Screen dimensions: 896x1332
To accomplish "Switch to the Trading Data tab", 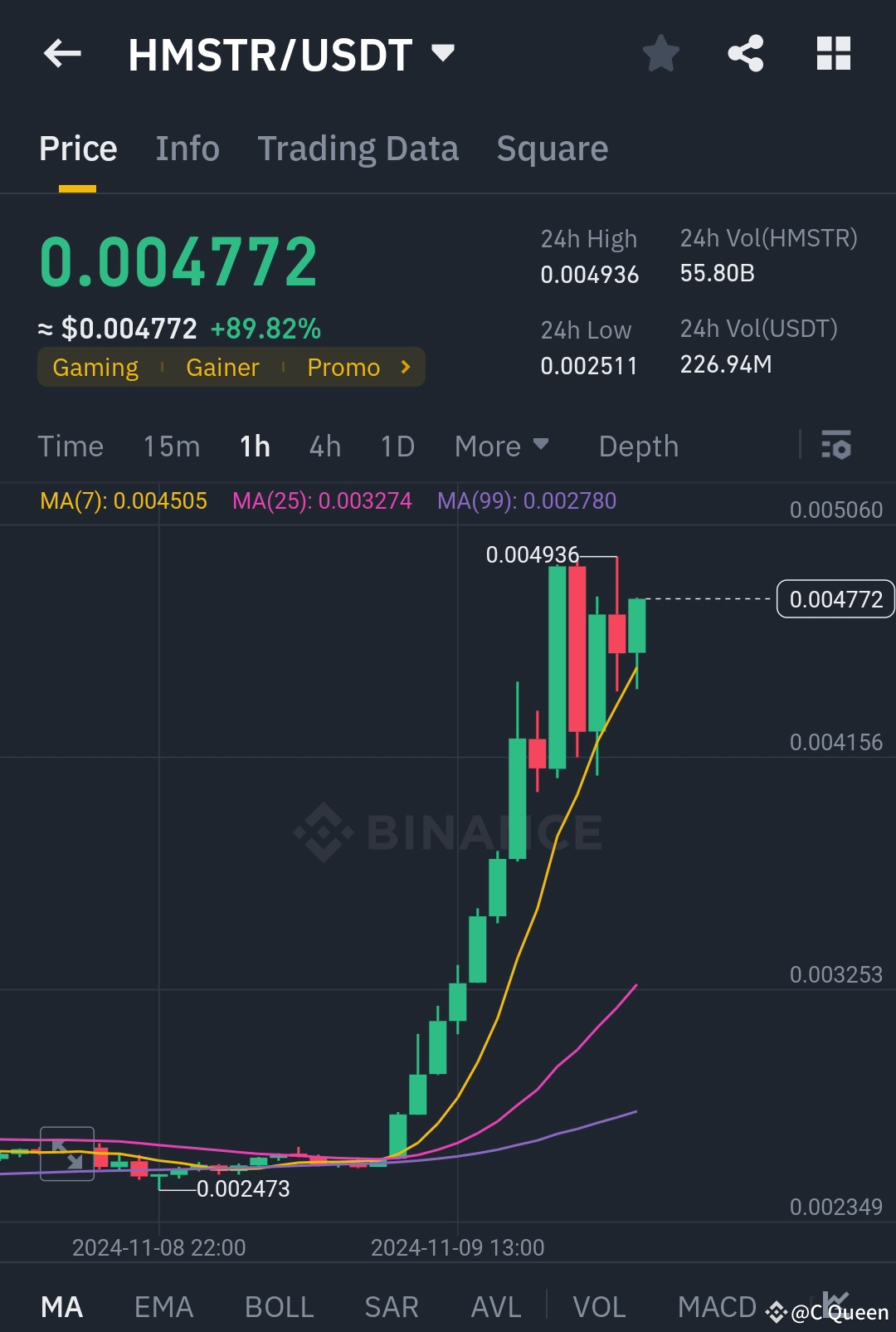I will [x=358, y=148].
